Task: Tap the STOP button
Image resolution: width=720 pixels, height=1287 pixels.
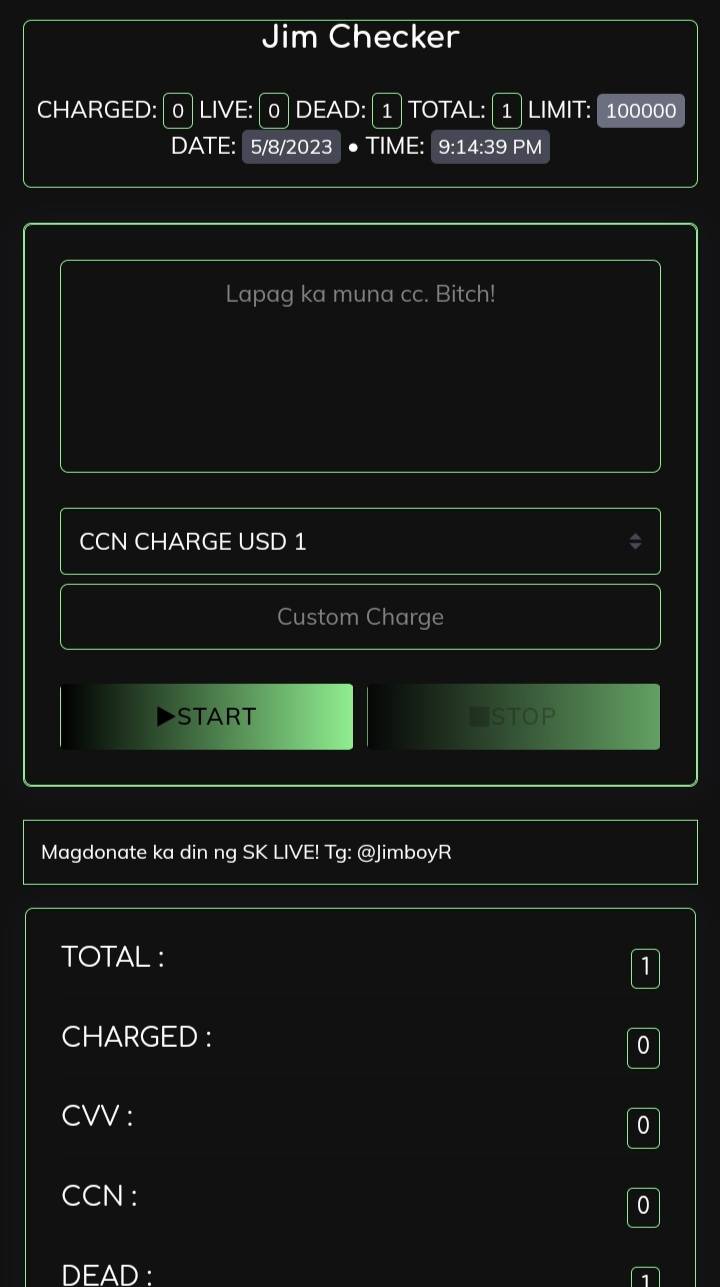Action: tap(513, 716)
